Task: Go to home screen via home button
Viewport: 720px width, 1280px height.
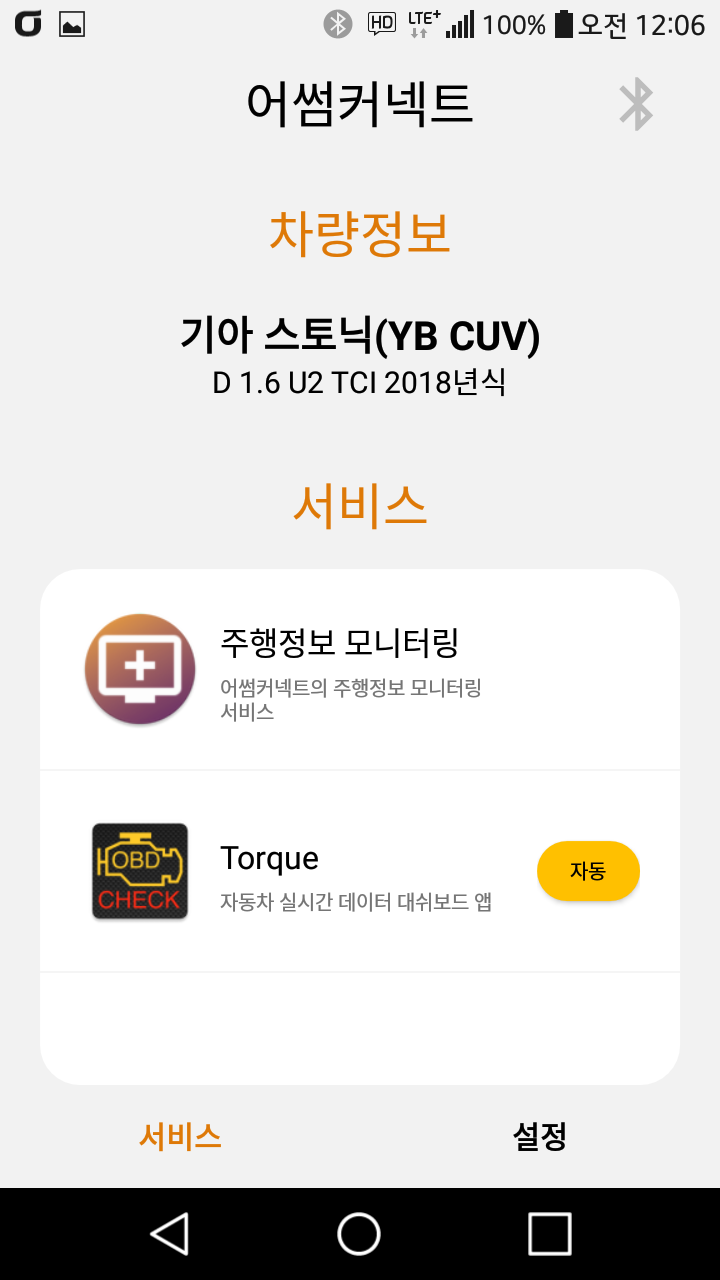Action: 359,1233
